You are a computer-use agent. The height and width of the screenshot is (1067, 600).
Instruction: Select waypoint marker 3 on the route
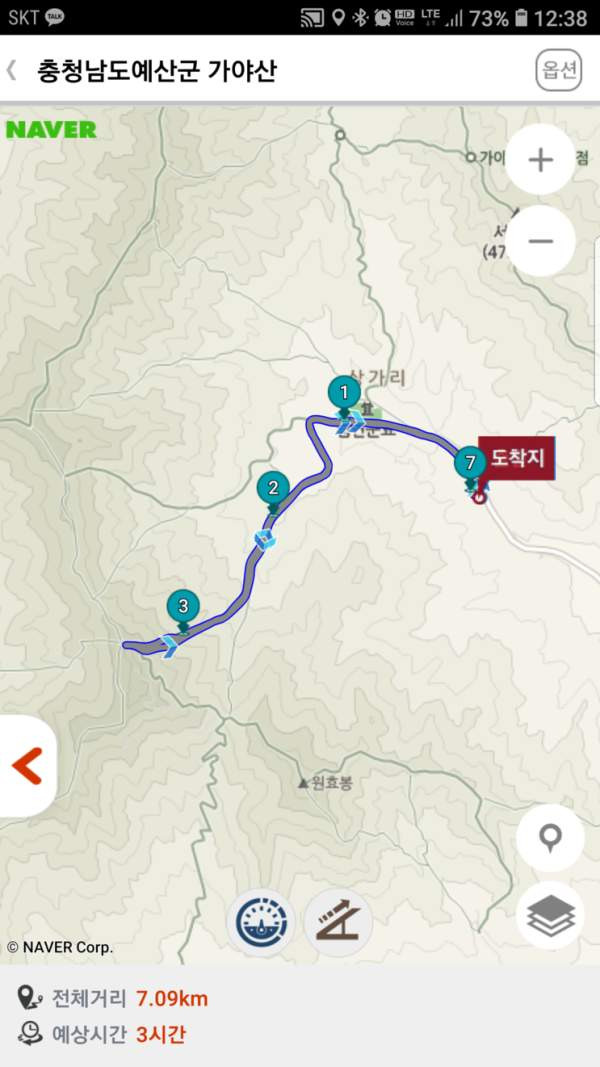(182, 608)
